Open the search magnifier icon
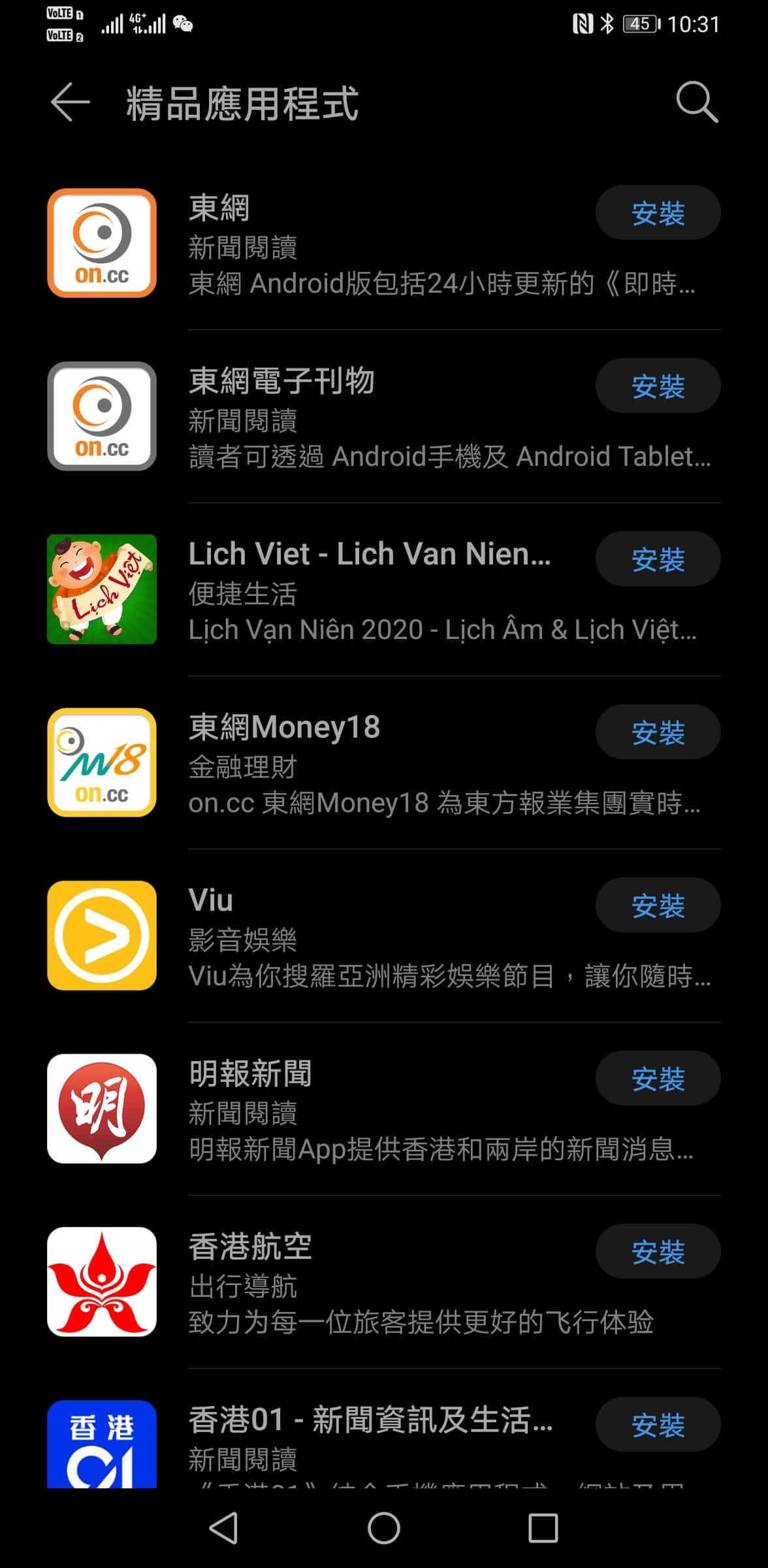The height and width of the screenshot is (1568, 768). [x=697, y=102]
